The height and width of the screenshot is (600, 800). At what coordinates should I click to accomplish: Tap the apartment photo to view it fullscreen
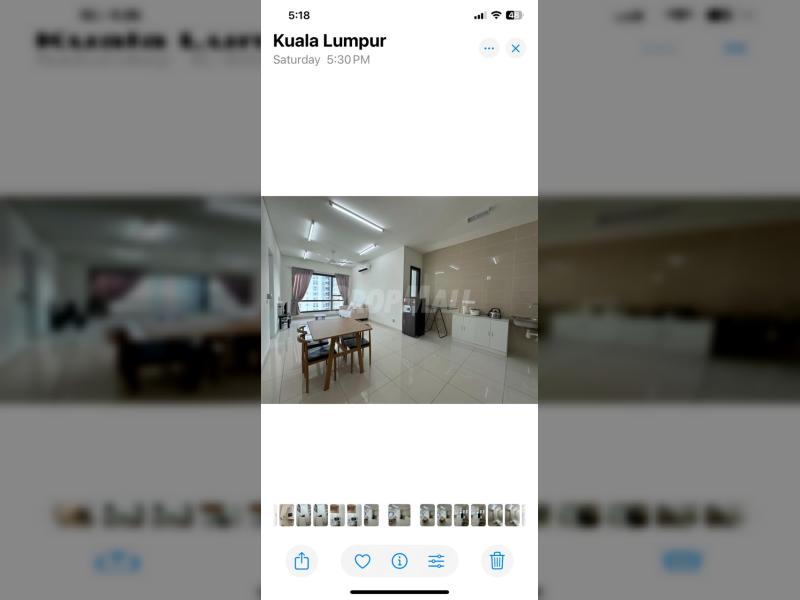point(399,300)
